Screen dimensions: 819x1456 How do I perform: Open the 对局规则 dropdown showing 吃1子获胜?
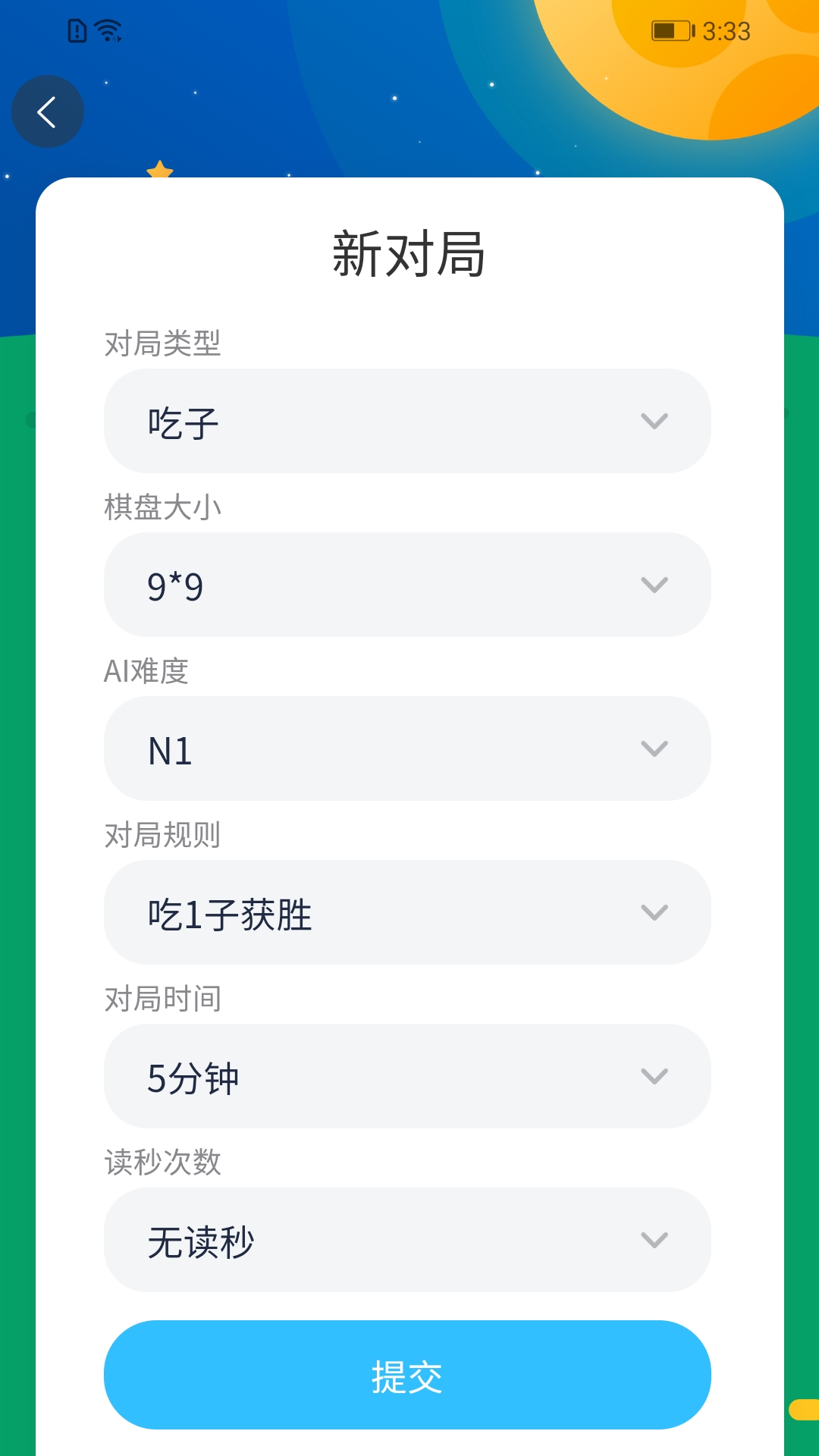click(407, 912)
